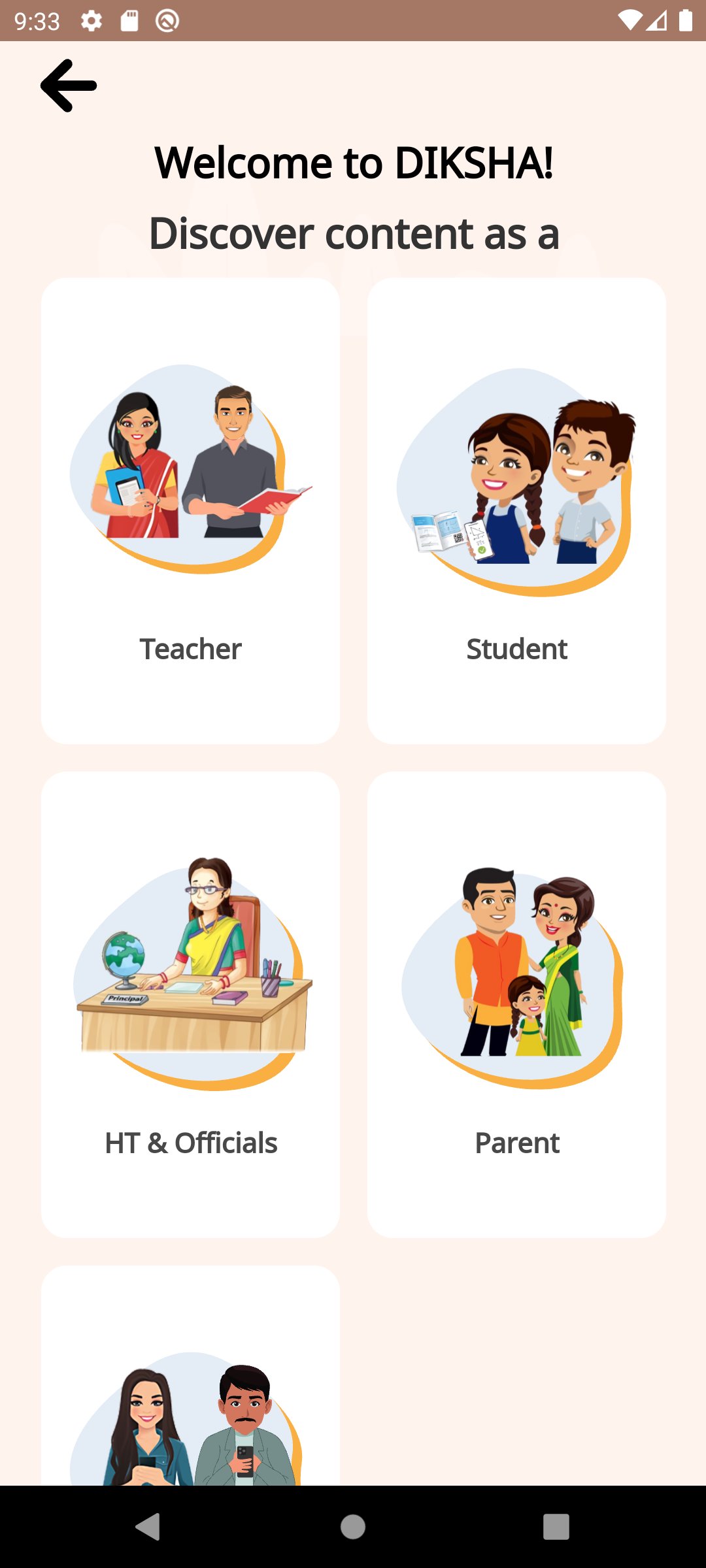
Task: Tap the system home button
Action: pos(353,1527)
